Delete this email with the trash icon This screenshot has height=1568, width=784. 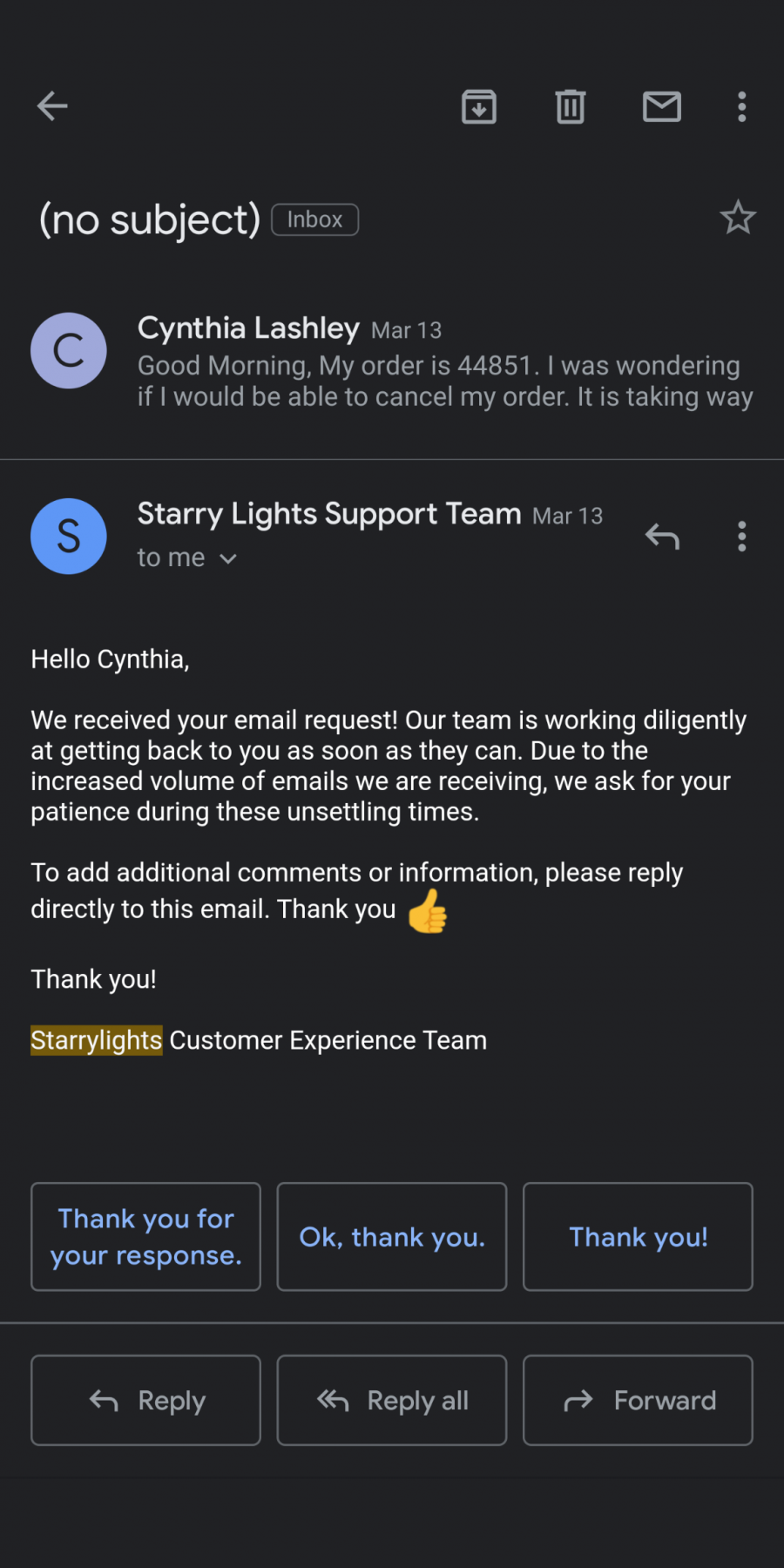click(x=571, y=106)
